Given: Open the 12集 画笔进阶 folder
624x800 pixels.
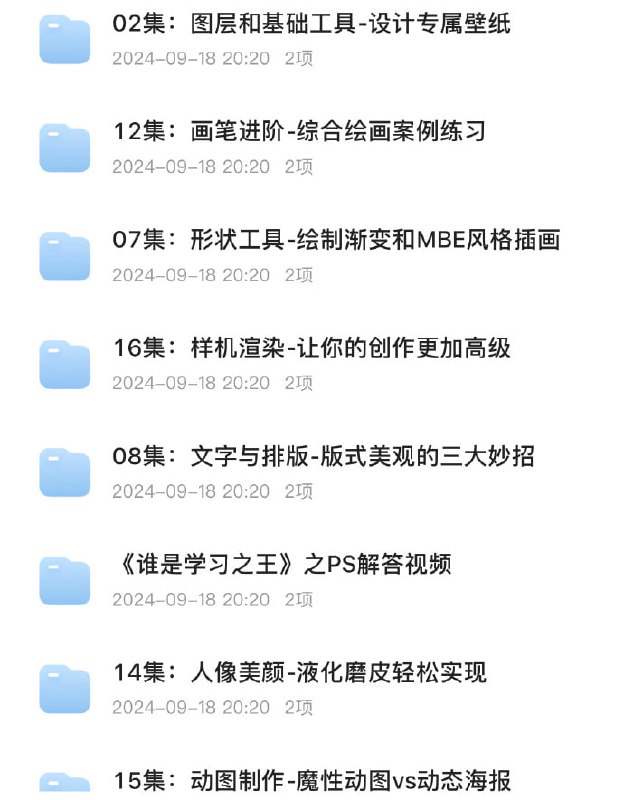Looking at the screenshot, I should [299, 132].
